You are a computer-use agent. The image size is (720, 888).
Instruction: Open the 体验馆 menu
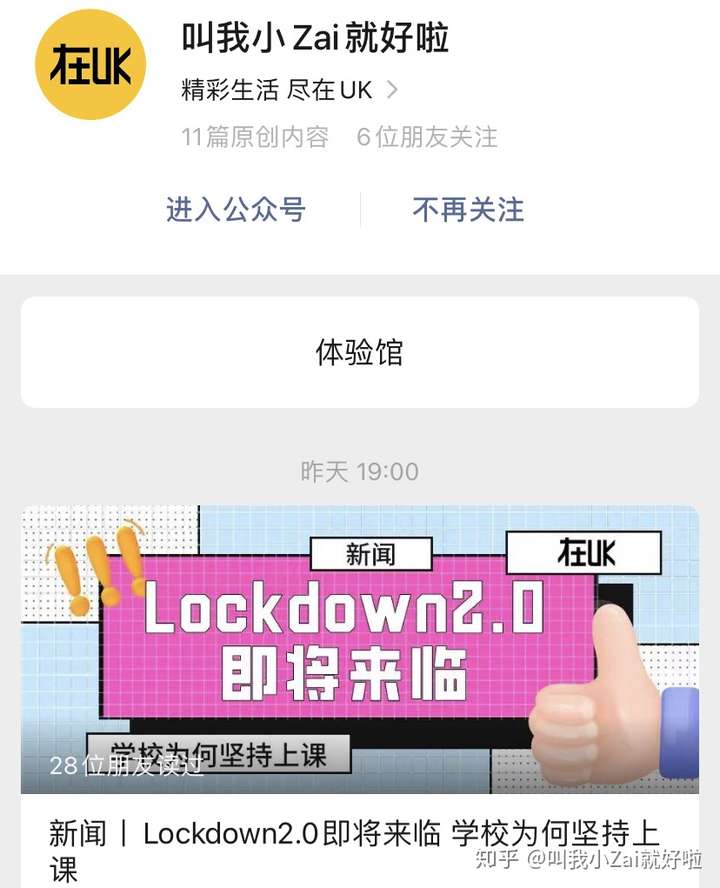359,353
